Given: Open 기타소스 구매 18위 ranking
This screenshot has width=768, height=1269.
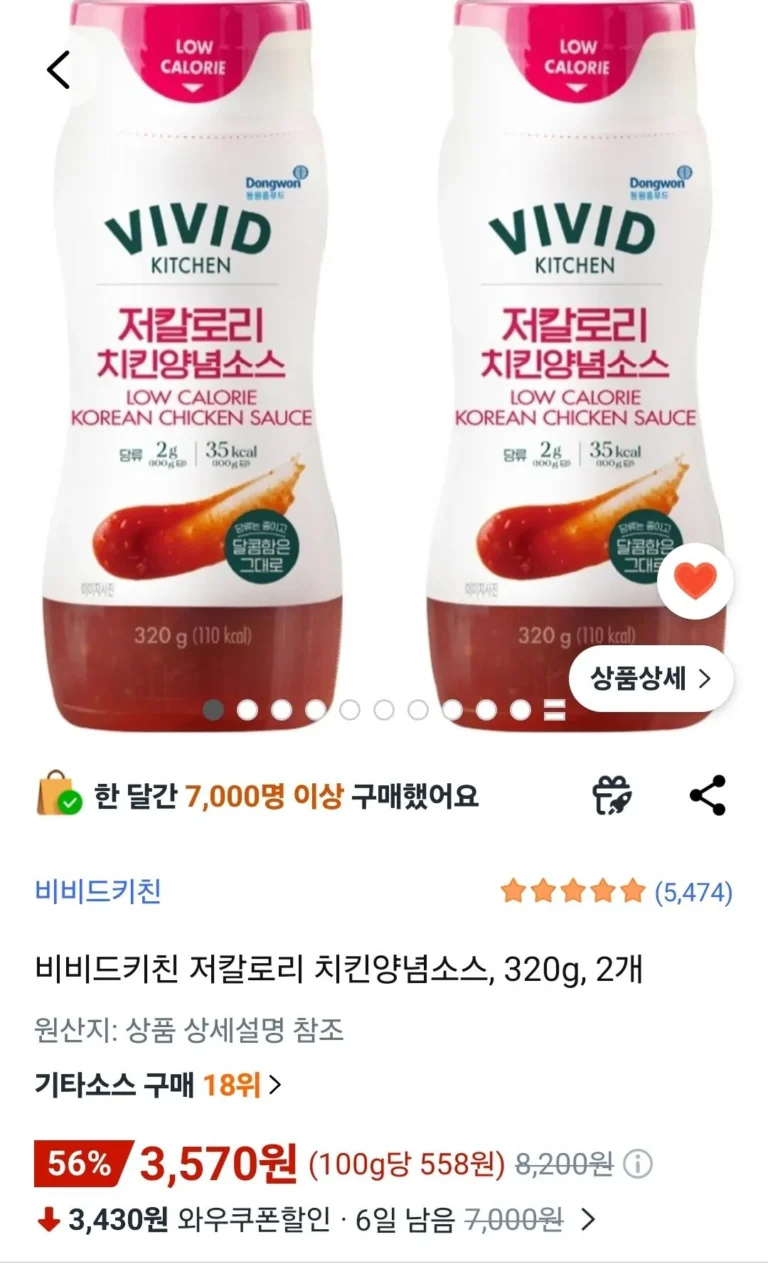Looking at the screenshot, I should 157,1084.
